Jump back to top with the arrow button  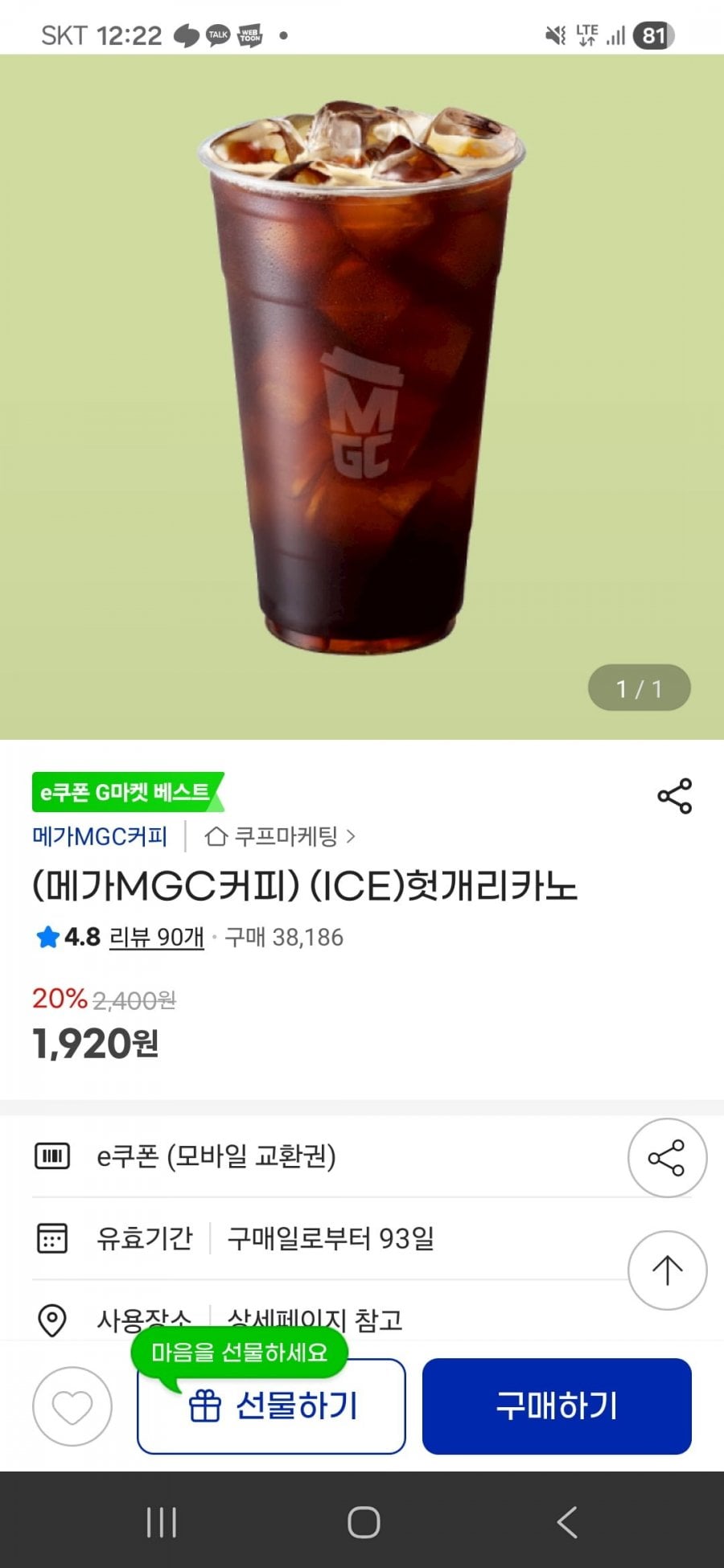pos(667,1270)
